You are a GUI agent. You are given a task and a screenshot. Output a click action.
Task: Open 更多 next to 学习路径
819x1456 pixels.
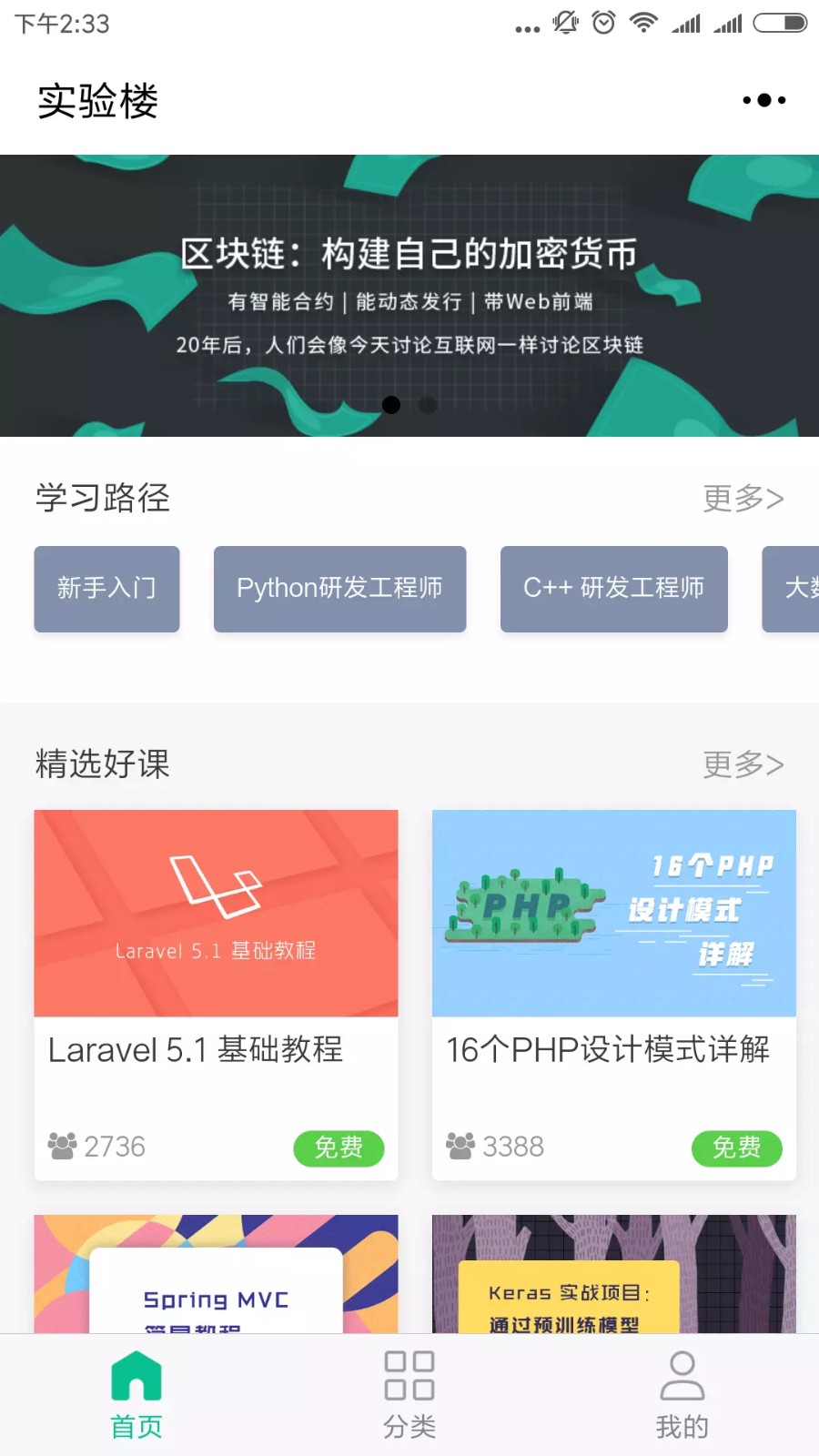click(x=743, y=498)
